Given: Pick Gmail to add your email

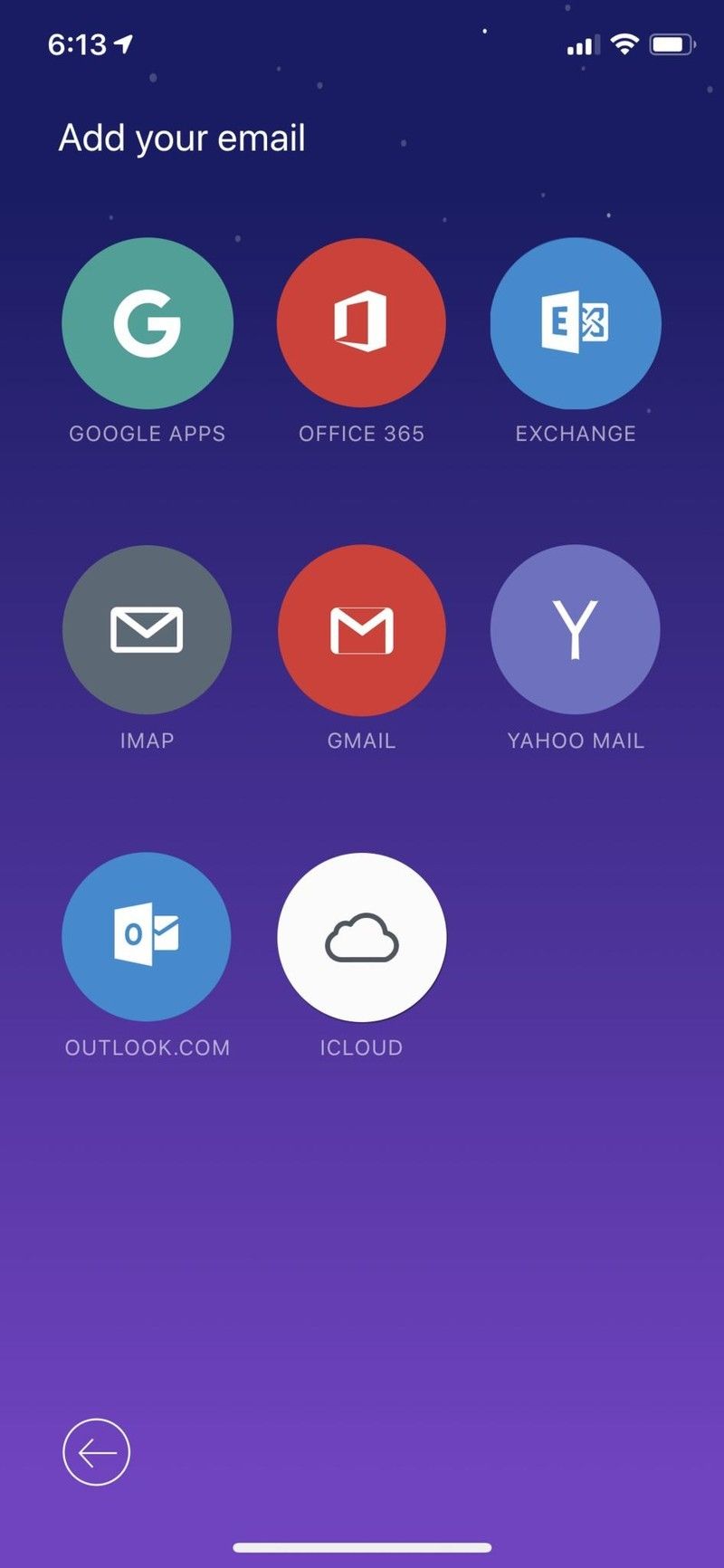Looking at the screenshot, I should [361, 630].
